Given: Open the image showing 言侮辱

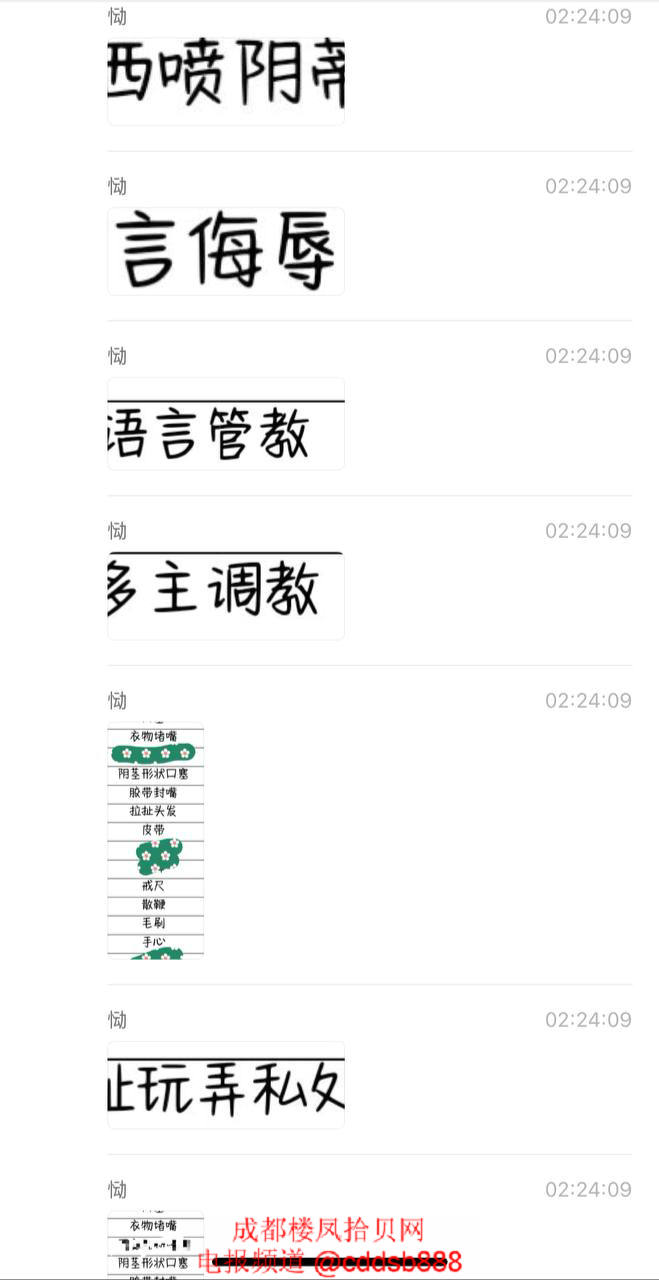Looking at the screenshot, I should (226, 251).
